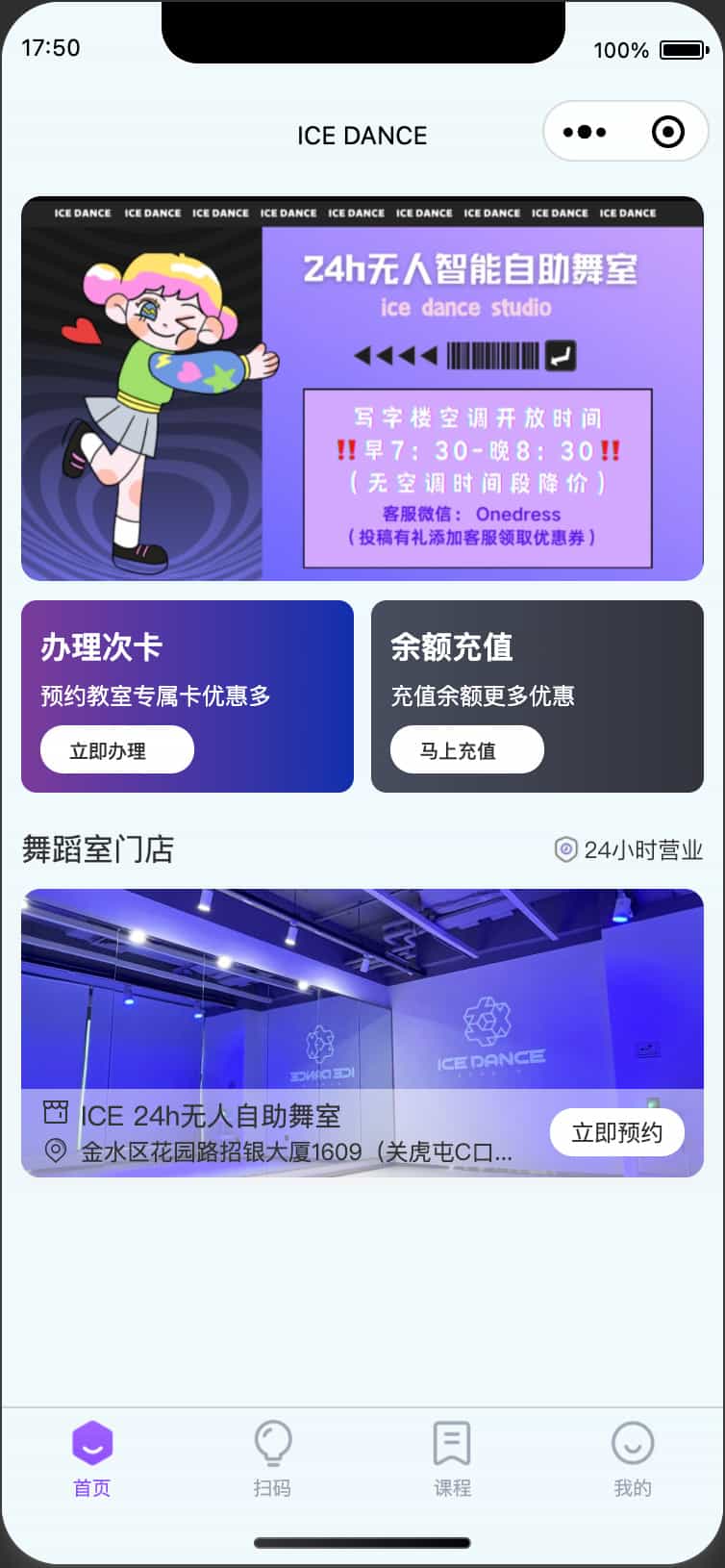Tap 马上充值 to recharge balance

467,749
